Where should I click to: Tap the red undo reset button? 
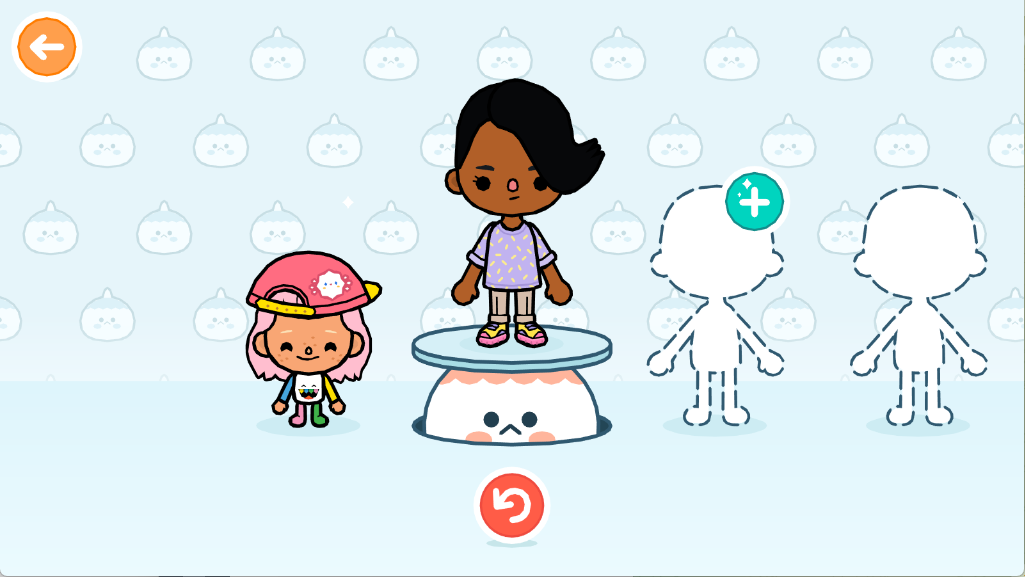511,505
